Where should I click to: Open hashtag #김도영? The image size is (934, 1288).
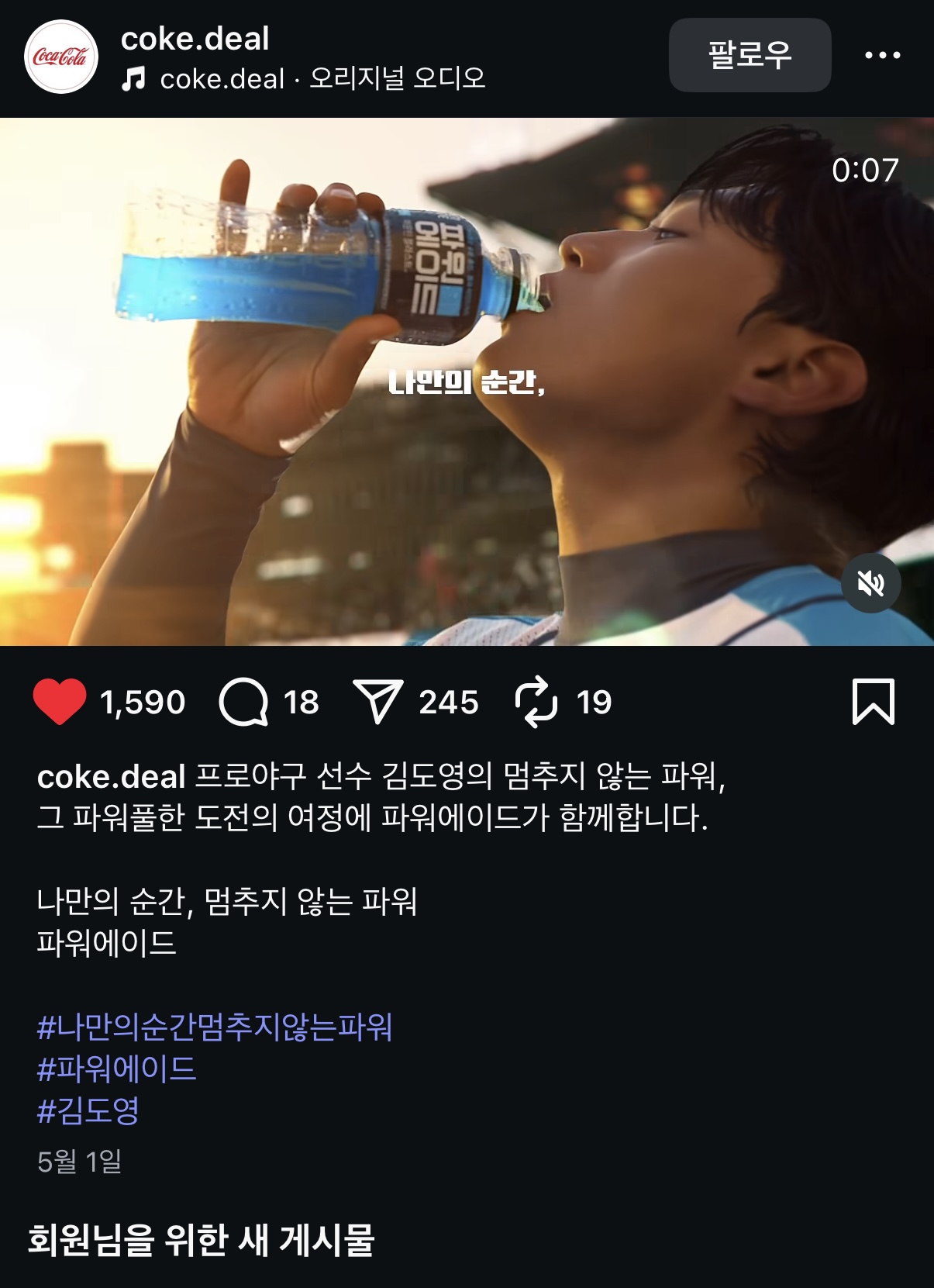tap(88, 1110)
